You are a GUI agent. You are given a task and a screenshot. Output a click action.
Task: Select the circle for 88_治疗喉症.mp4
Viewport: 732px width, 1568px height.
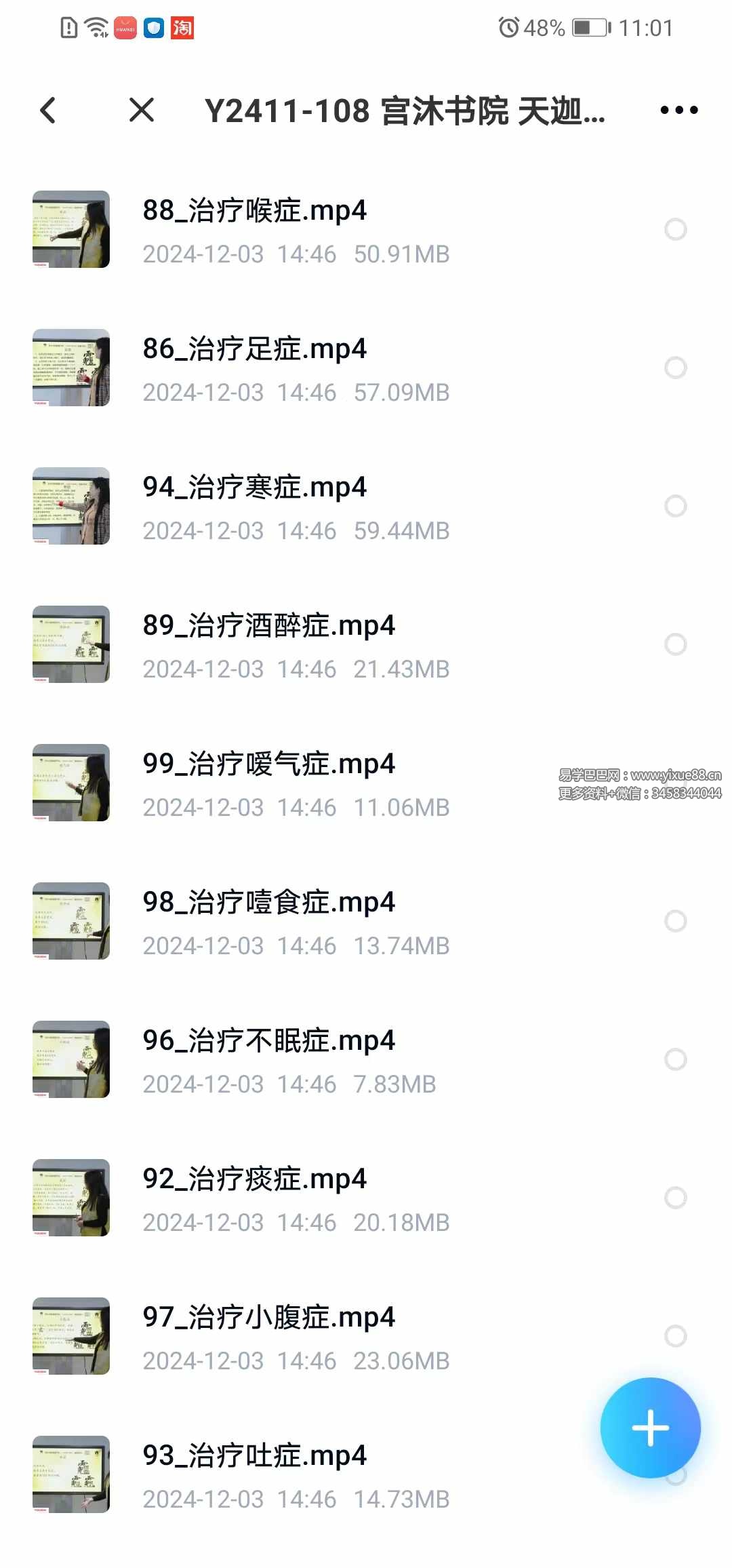(x=675, y=229)
